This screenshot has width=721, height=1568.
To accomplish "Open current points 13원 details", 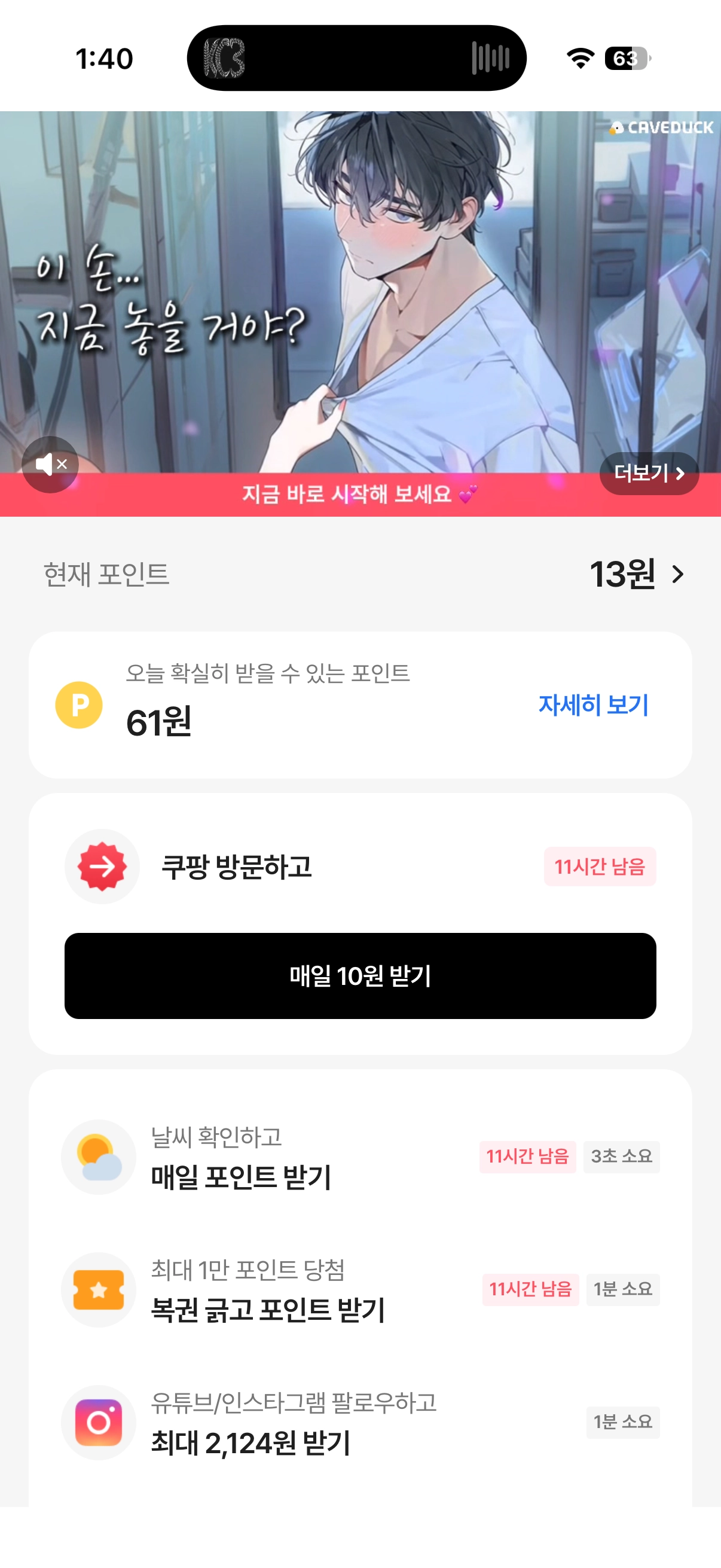I will (637, 574).
